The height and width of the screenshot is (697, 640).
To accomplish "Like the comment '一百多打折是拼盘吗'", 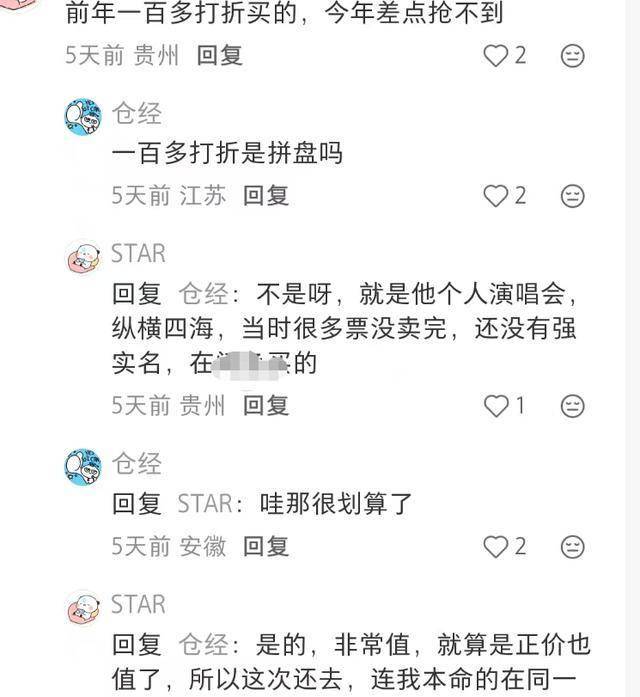I will [x=496, y=196].
